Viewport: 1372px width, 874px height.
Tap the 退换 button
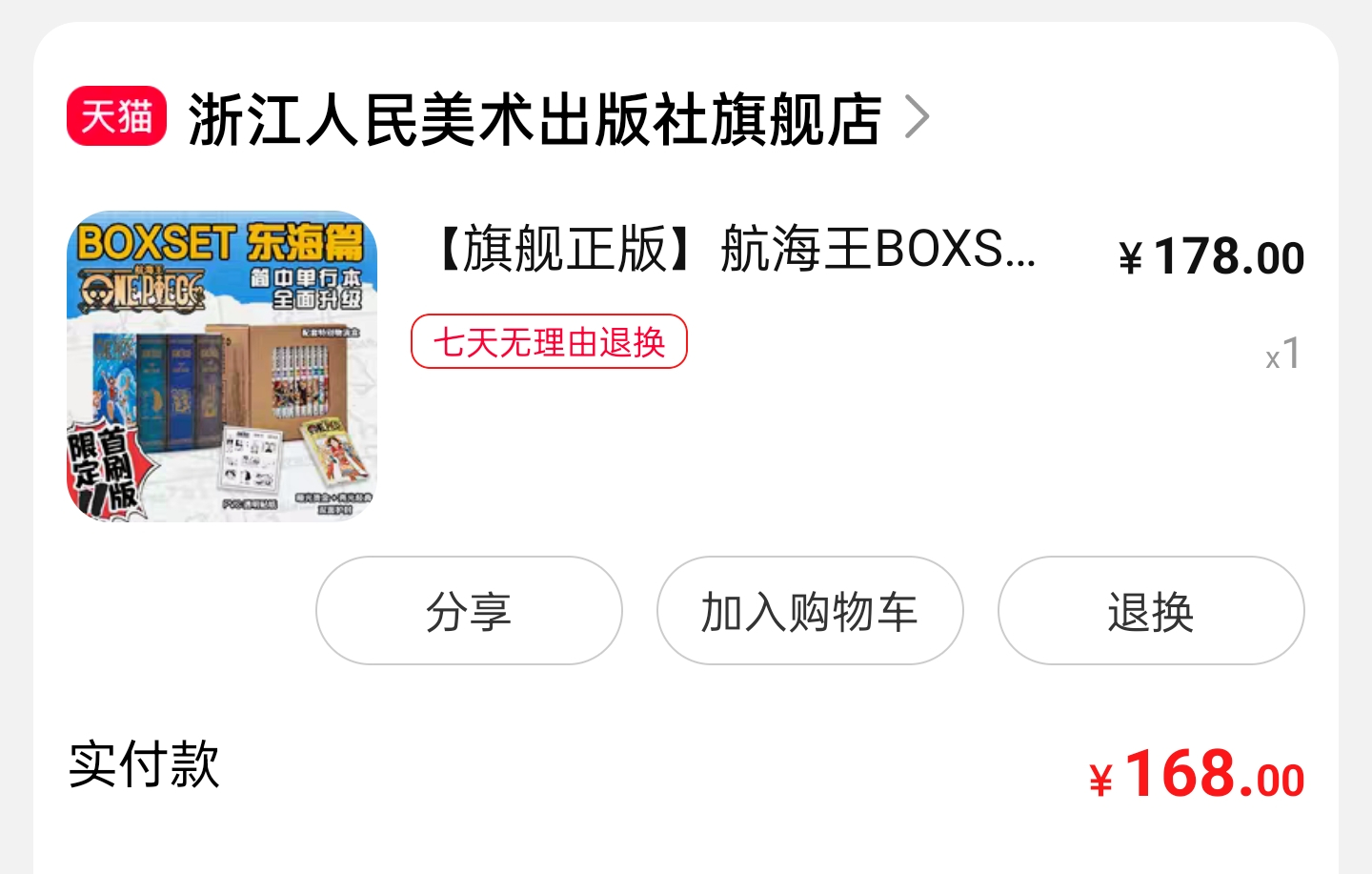[x=1150, y=611]
